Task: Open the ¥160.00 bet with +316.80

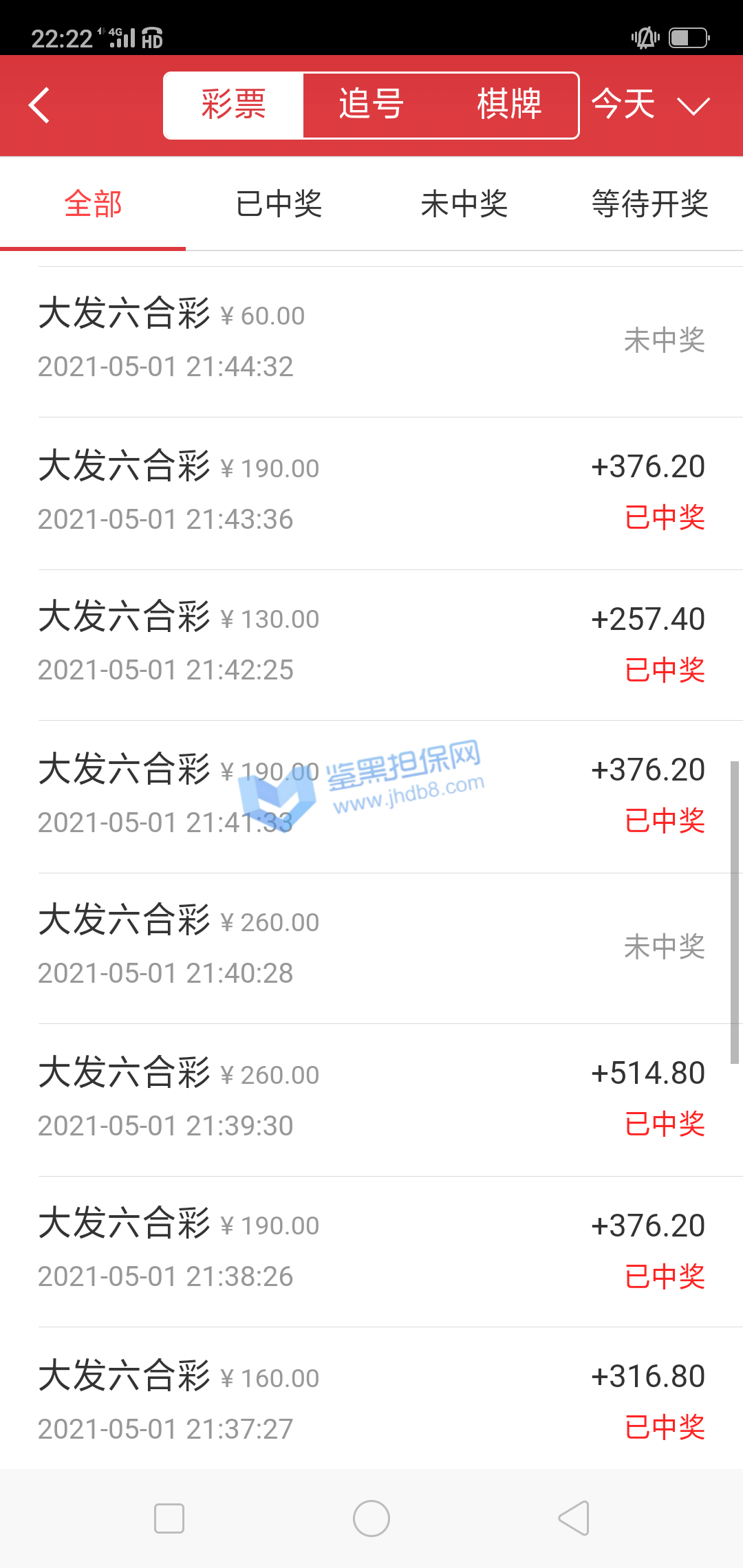Action: [371, 1402]
